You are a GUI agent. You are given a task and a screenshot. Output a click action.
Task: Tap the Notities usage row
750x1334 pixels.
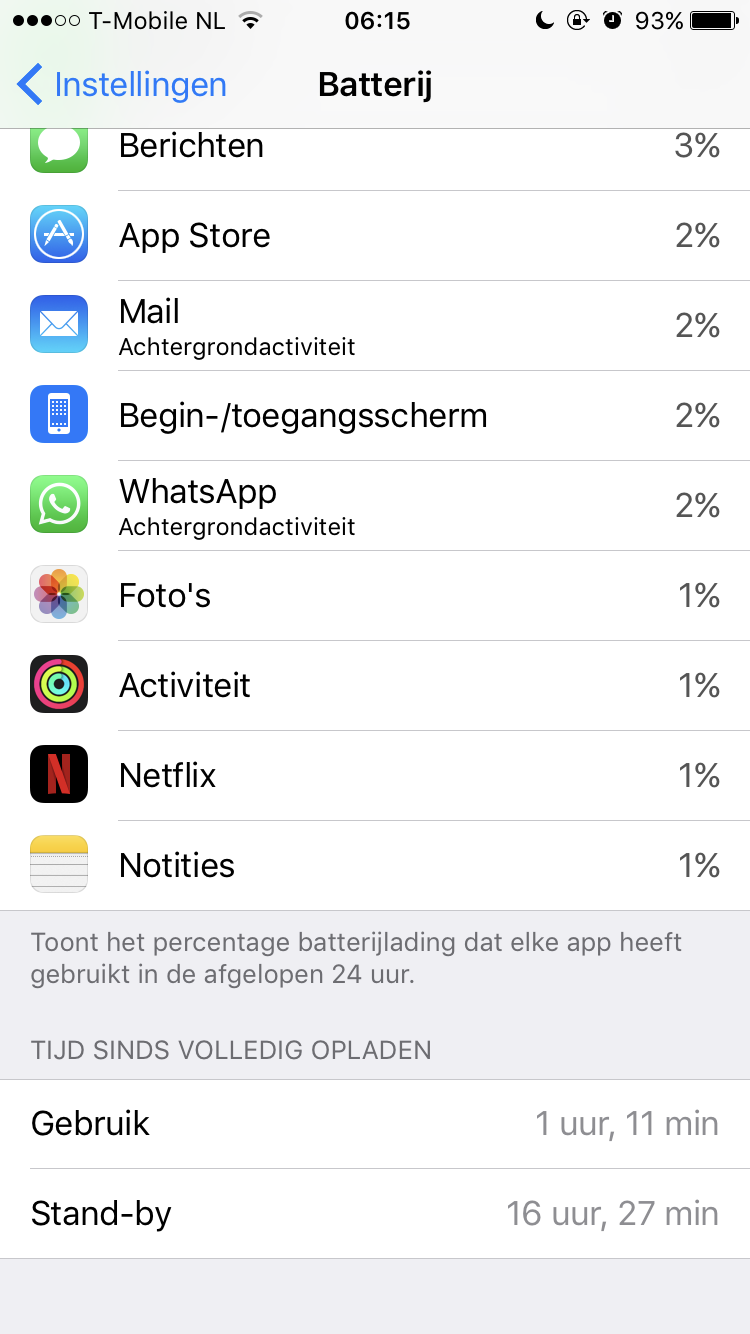(375, 866)
